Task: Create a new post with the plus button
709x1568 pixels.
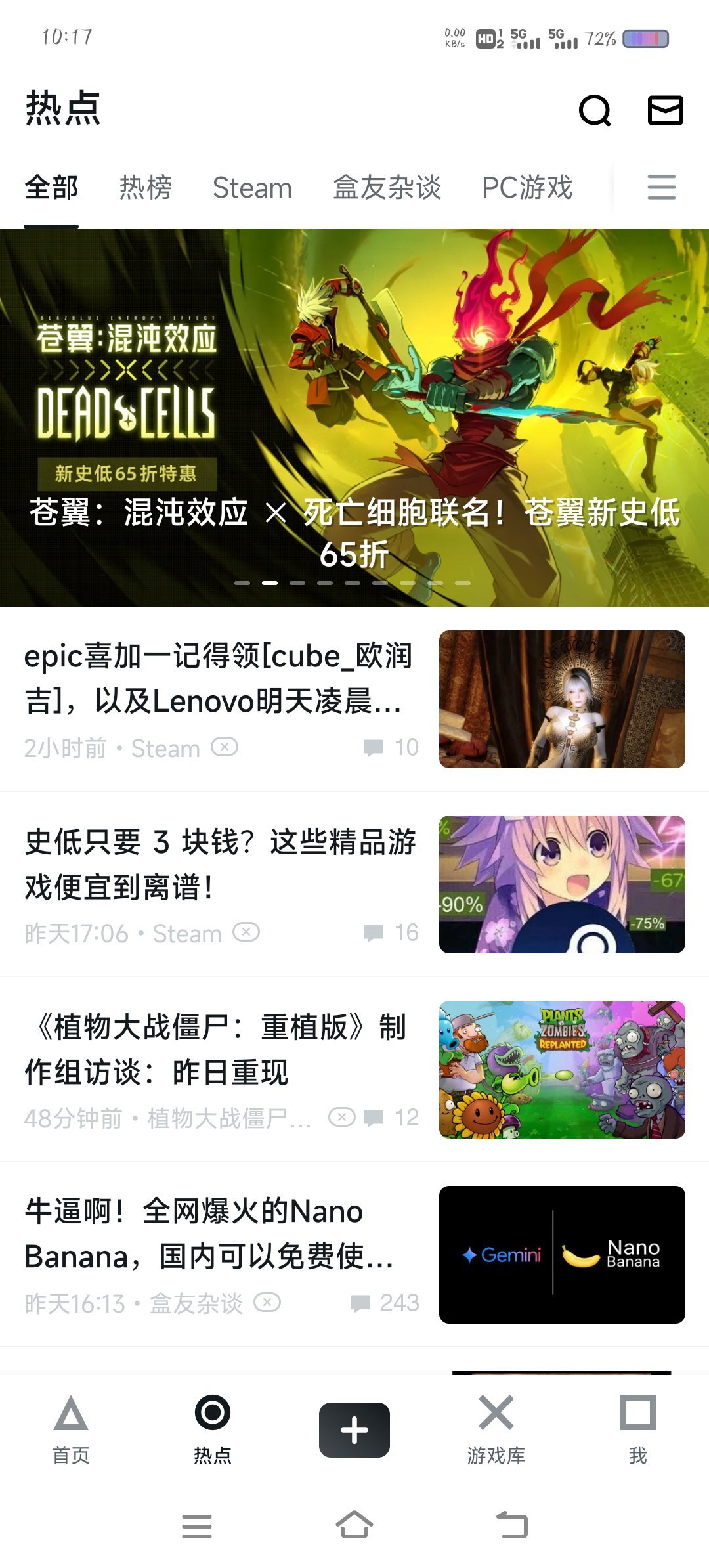Action: 354,1429
